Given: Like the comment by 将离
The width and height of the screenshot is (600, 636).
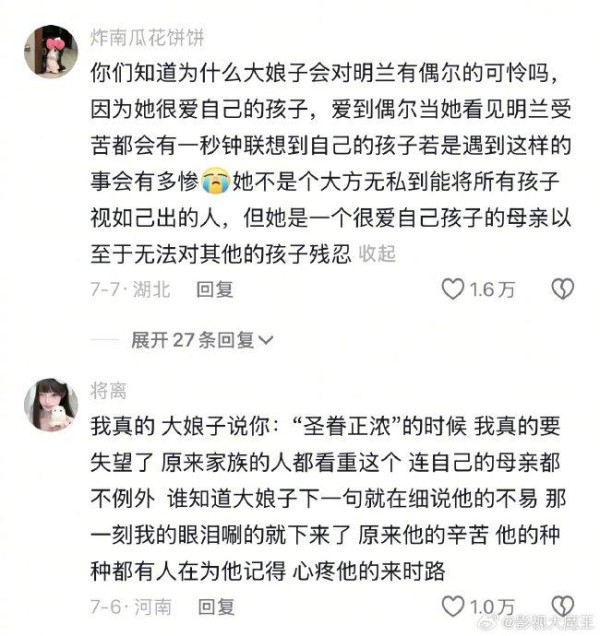Looking at the screenshot, I should pyautogui.click(x=454, y=606).
